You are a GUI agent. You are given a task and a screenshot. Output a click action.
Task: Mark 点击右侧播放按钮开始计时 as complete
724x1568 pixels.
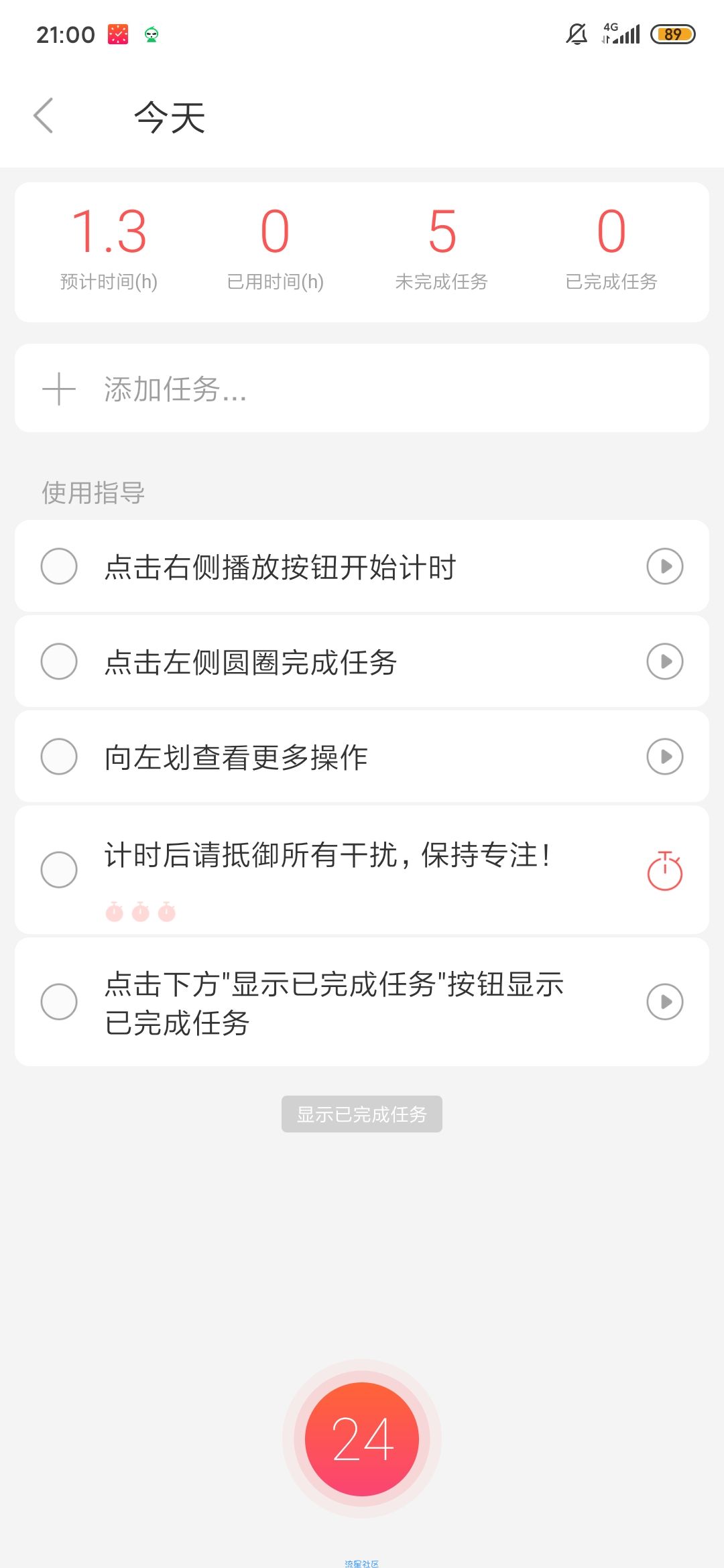tap(59, 566)
